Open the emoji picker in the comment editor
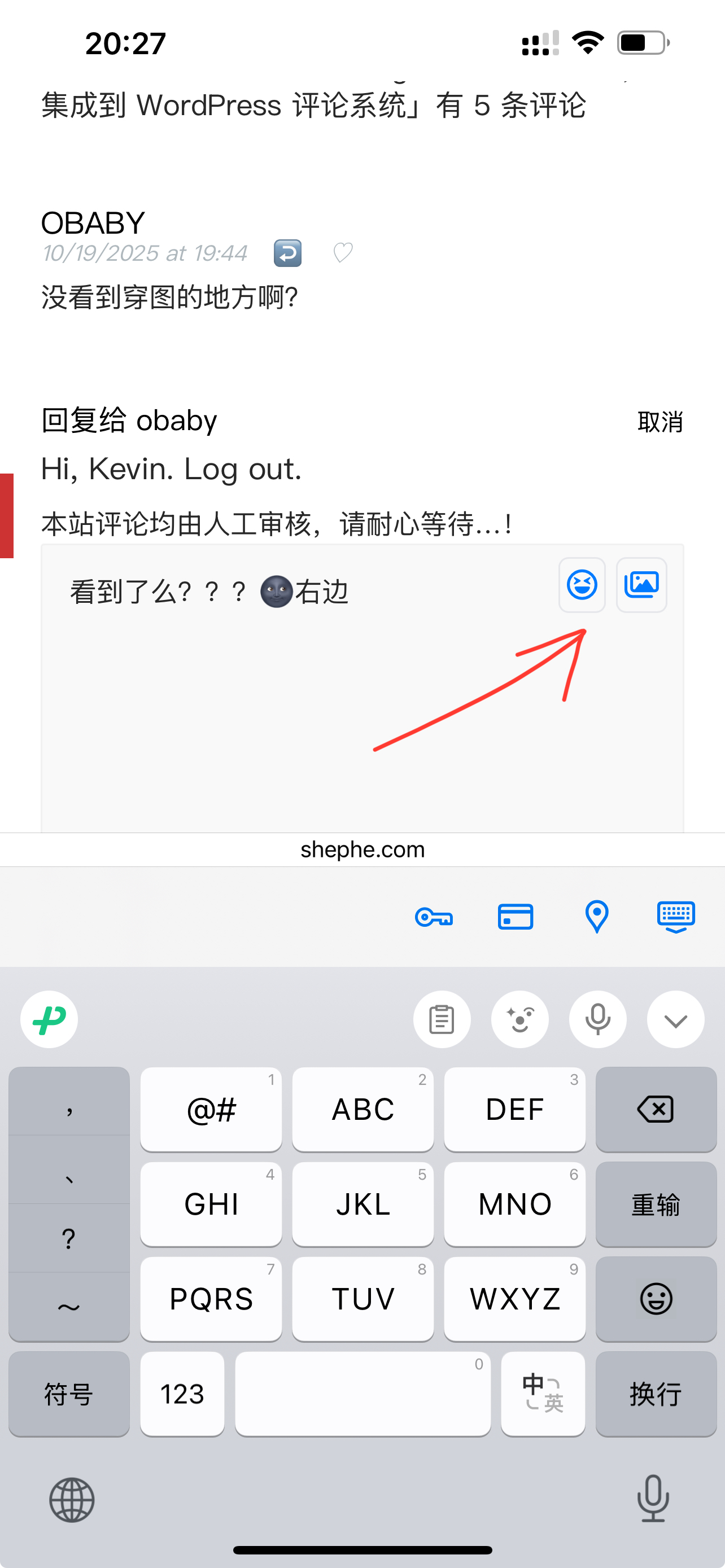725x1568 pixels. (x=582, y=585)
